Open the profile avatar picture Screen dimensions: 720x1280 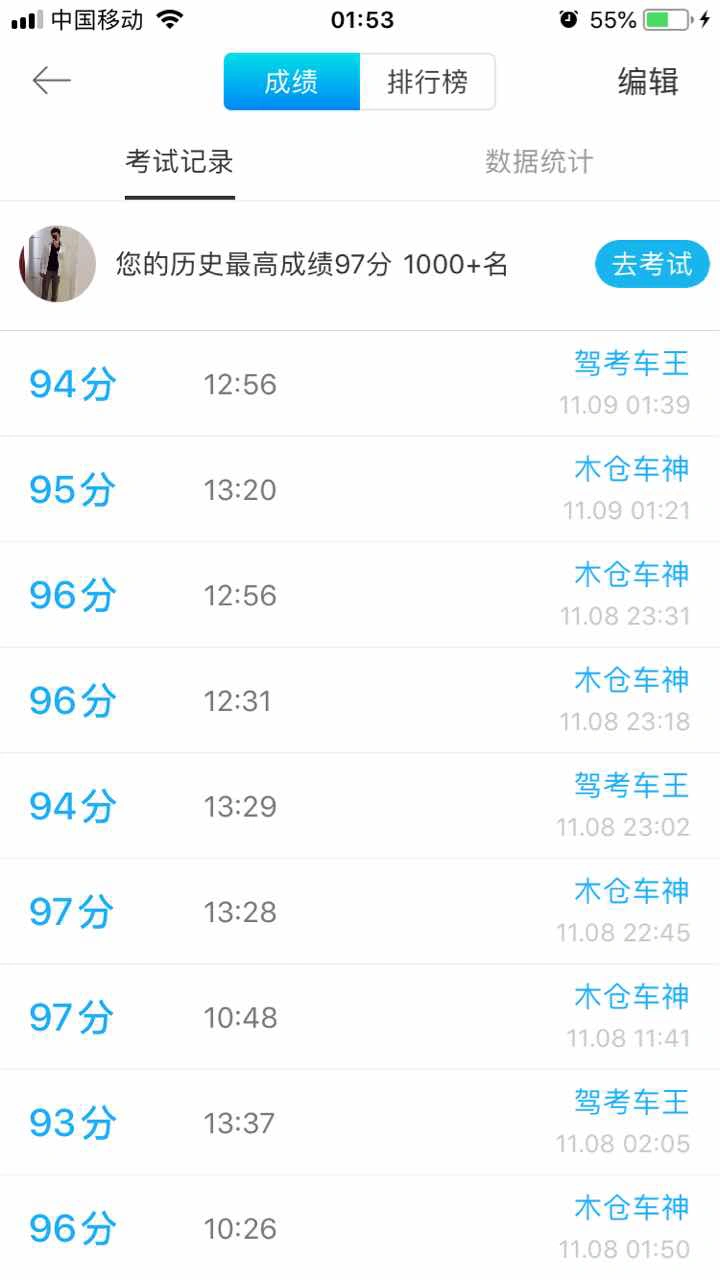pyautogui.click(x=57, y=264)
